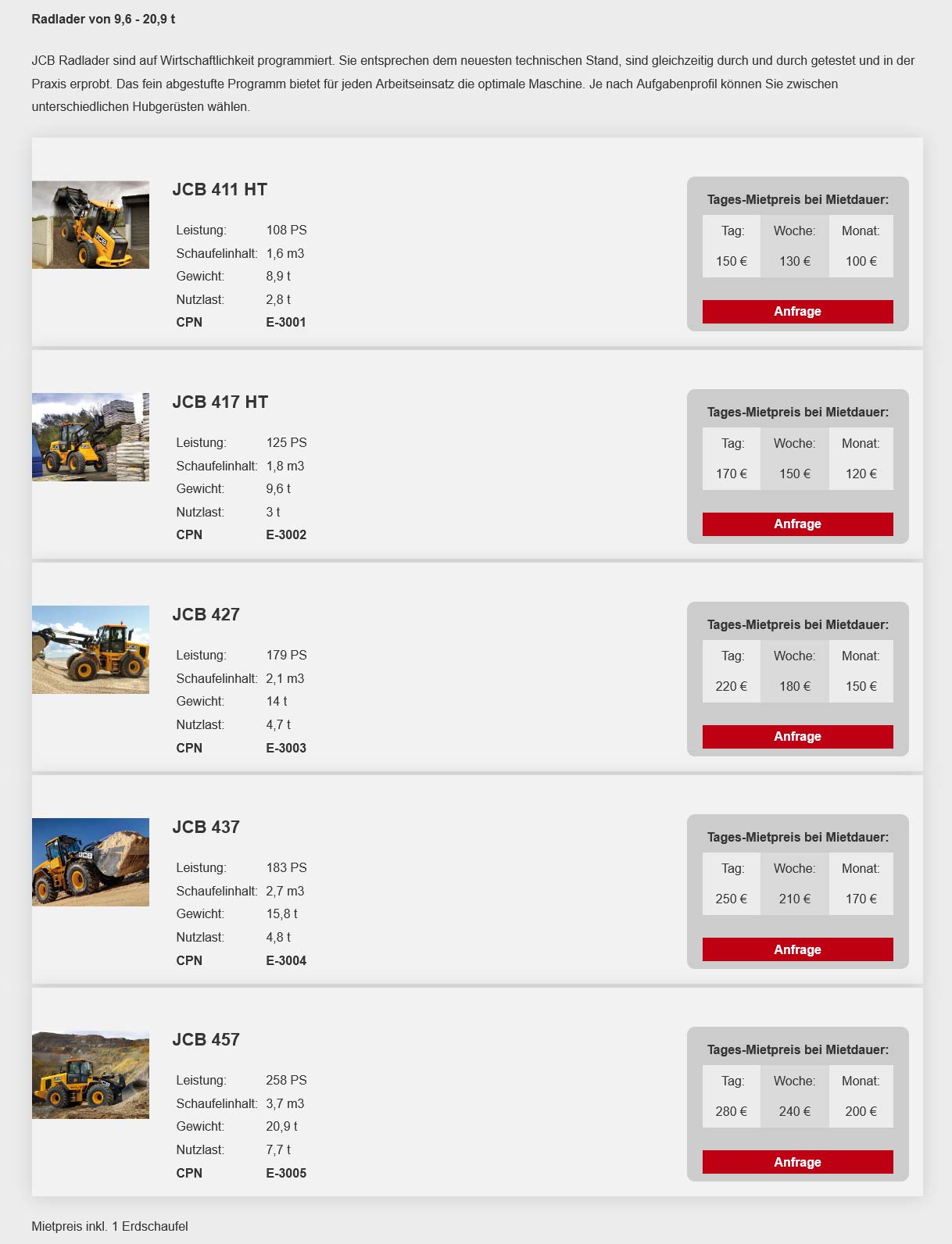Open the JCB 427 picture

[91, 649]
